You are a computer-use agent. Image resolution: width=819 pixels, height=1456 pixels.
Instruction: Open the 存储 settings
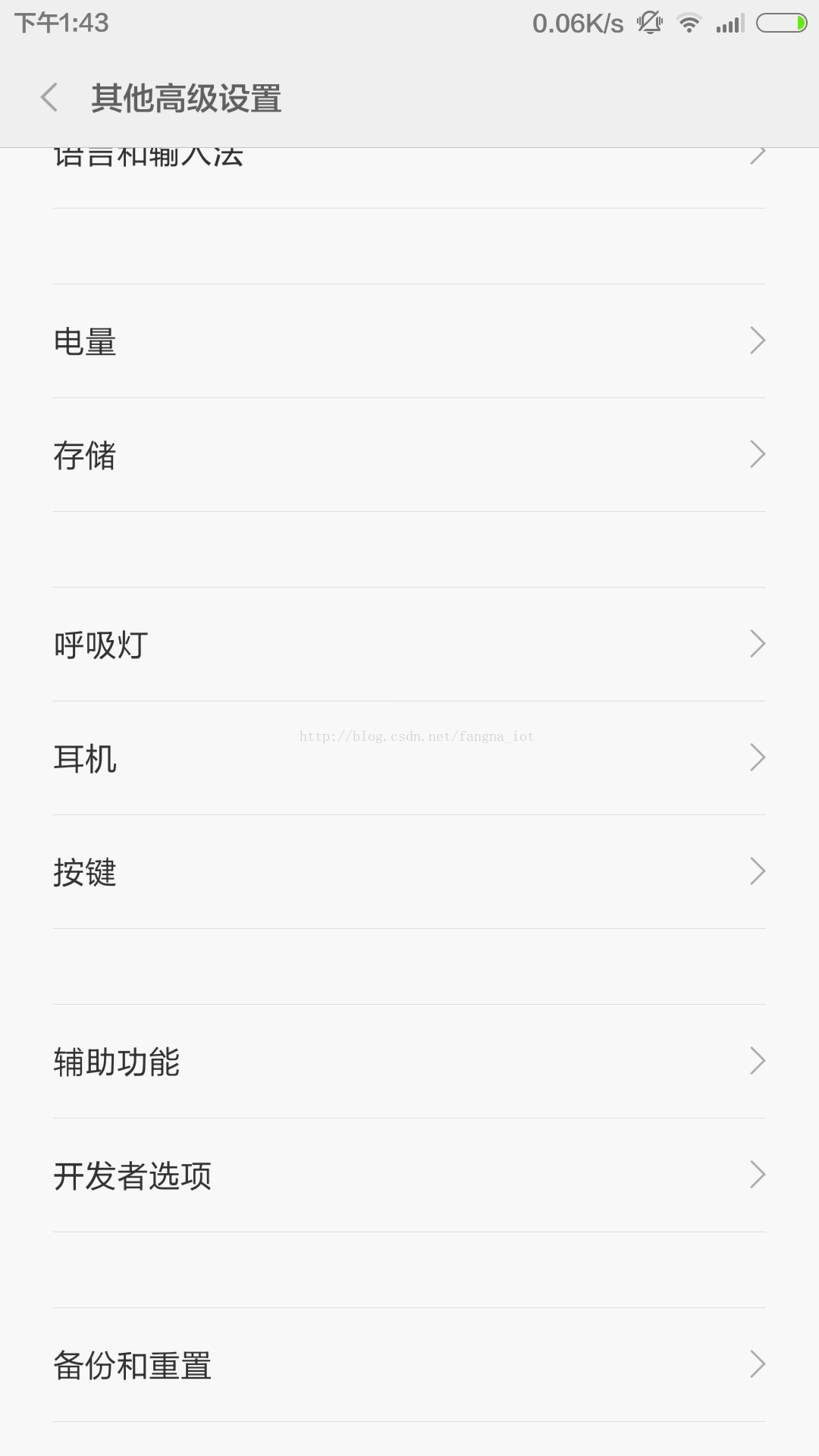[409, 455]
